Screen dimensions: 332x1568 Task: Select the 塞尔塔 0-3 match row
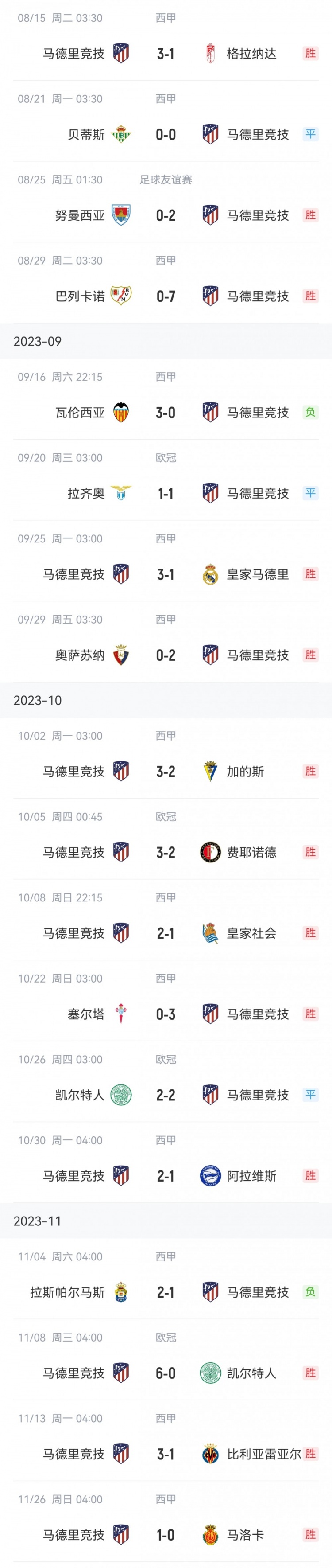pyautogui.click(x=166, y=1015)
